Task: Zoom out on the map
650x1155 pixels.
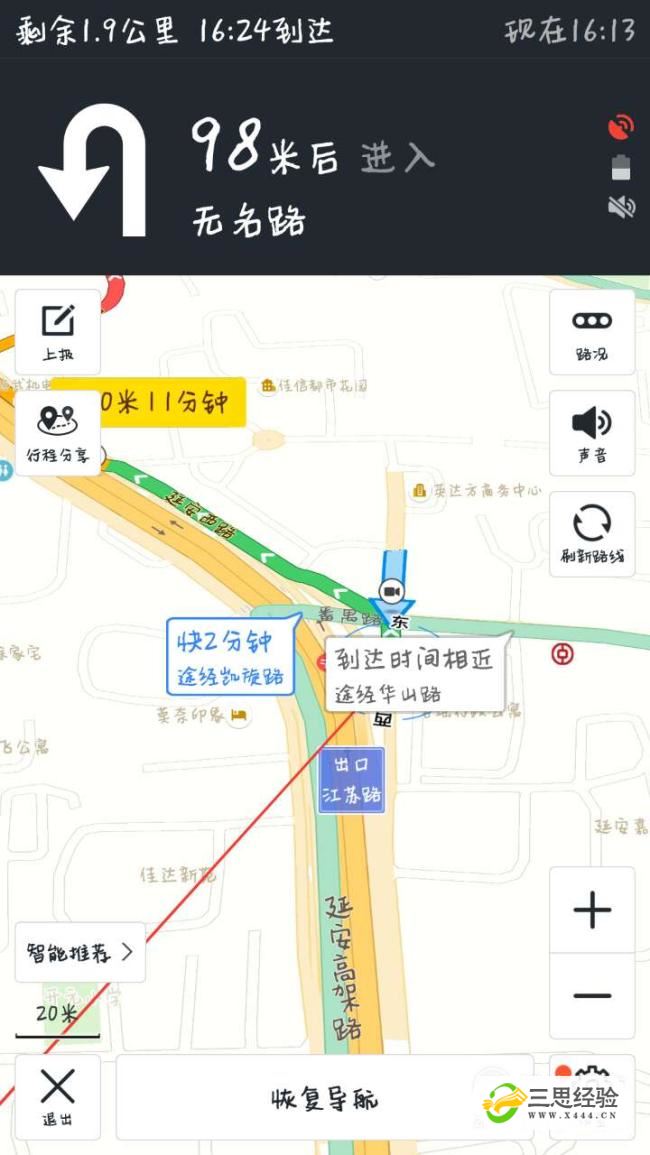Action: pyautogui.click(x=592, y=996)
